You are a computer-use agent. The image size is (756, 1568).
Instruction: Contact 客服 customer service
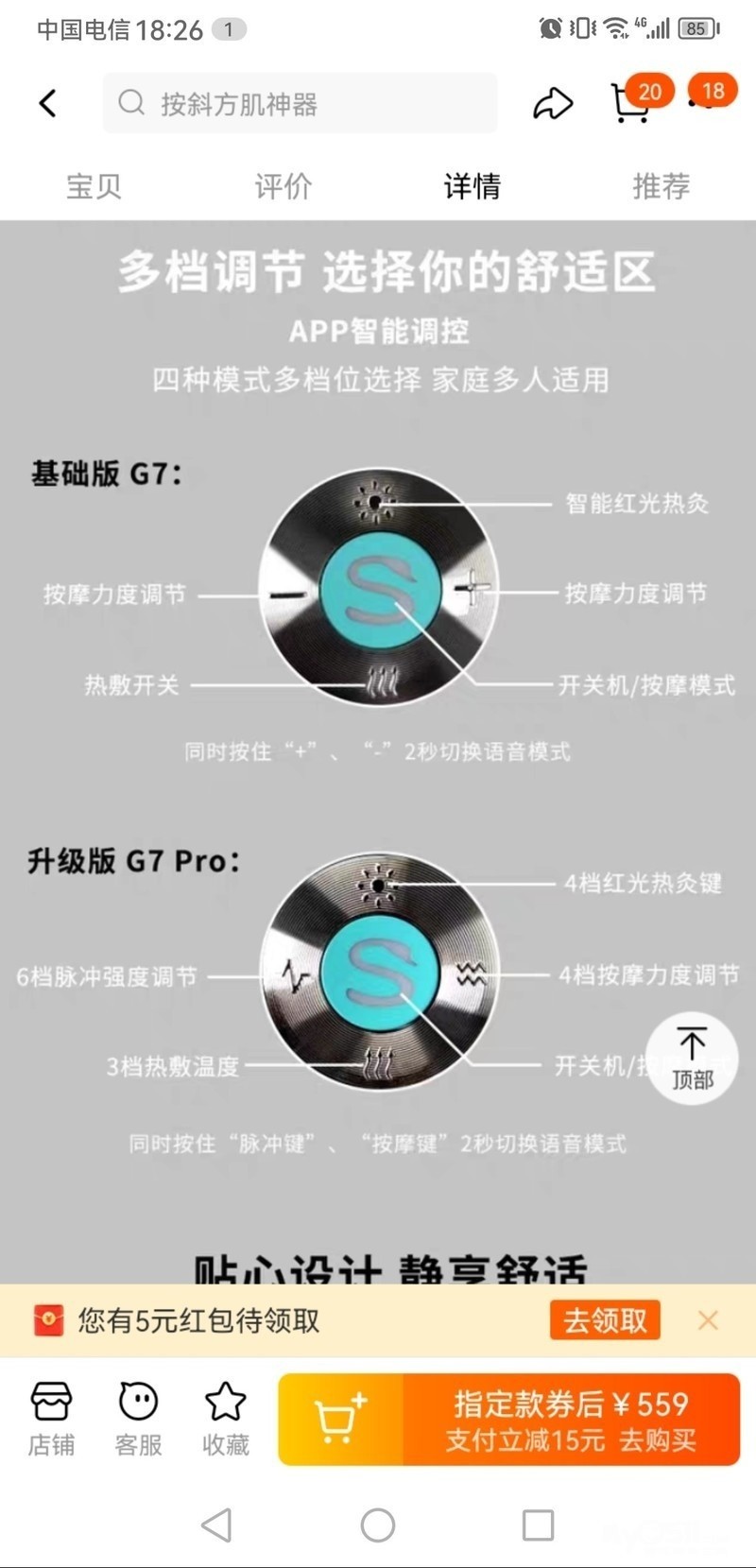(138, 1418)
